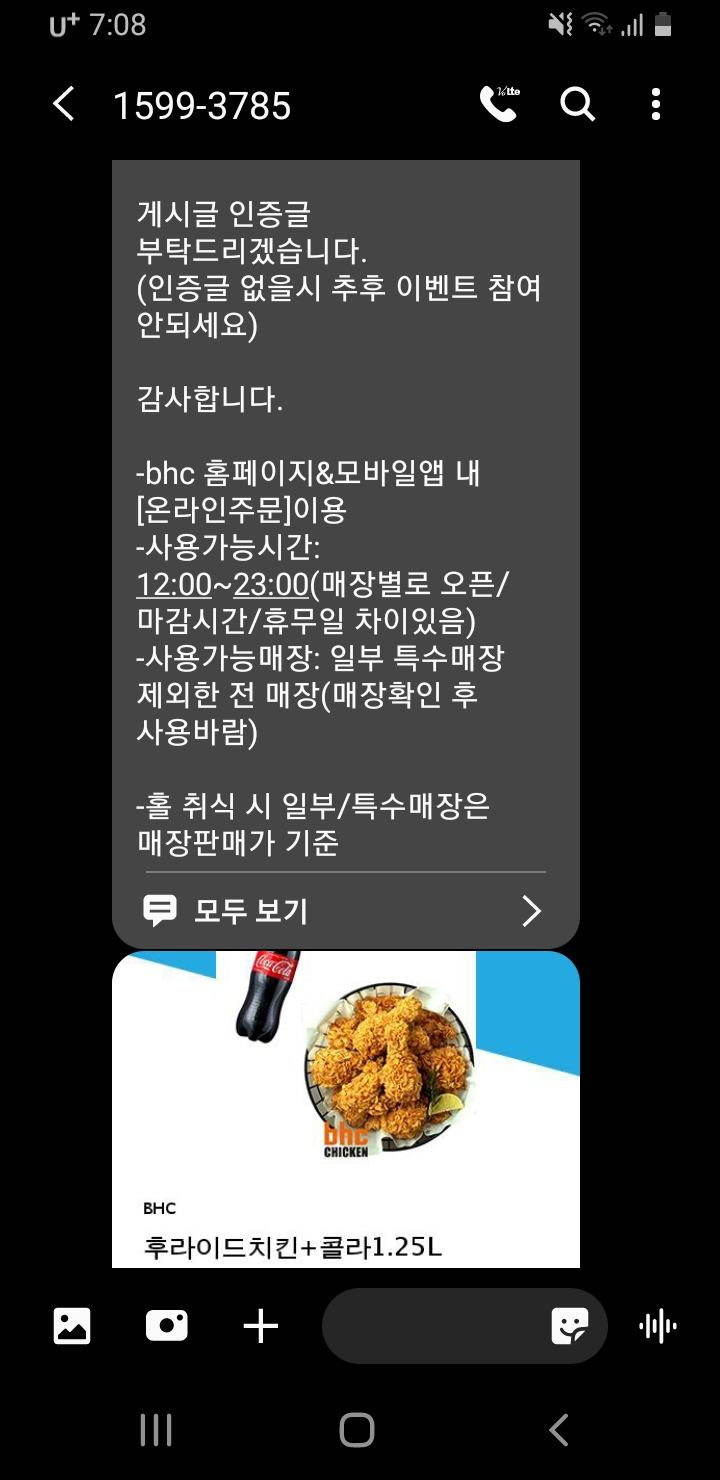Attach a picture from gallery
Image resolution: width=720 pixels, height=1480 pixels.
(72, 1326)
